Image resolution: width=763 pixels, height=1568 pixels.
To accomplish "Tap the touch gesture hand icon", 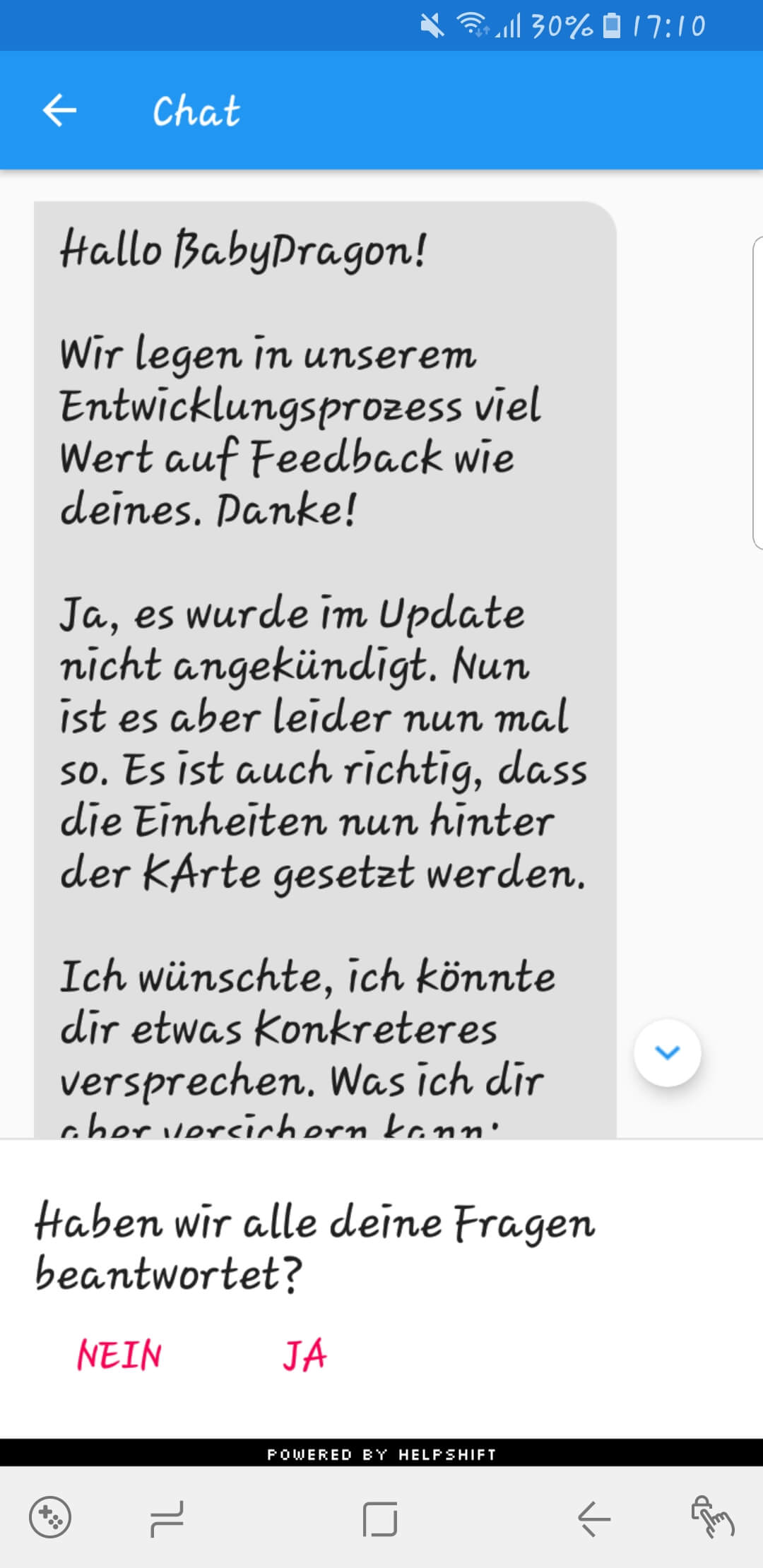I will click(x=712, y=1517).
